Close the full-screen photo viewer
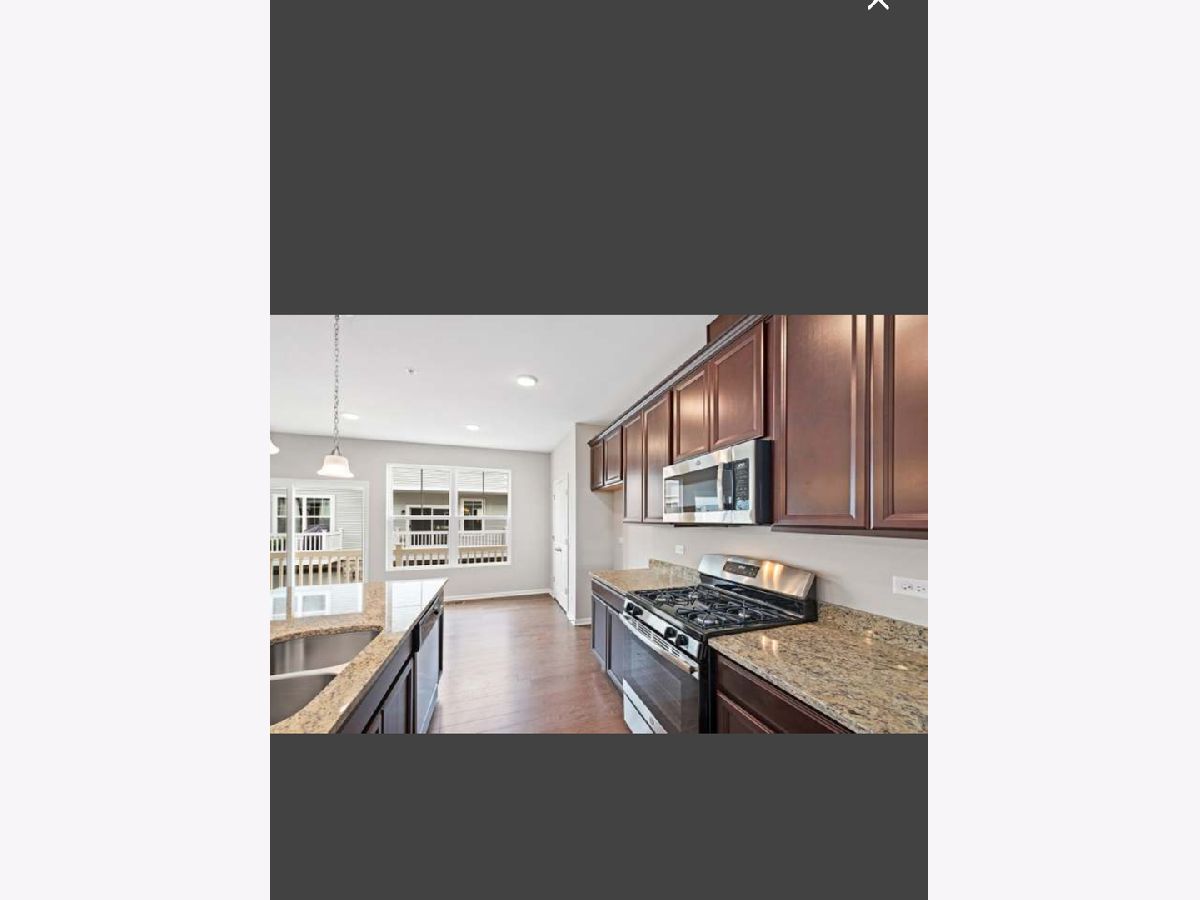 click(878, 3)
